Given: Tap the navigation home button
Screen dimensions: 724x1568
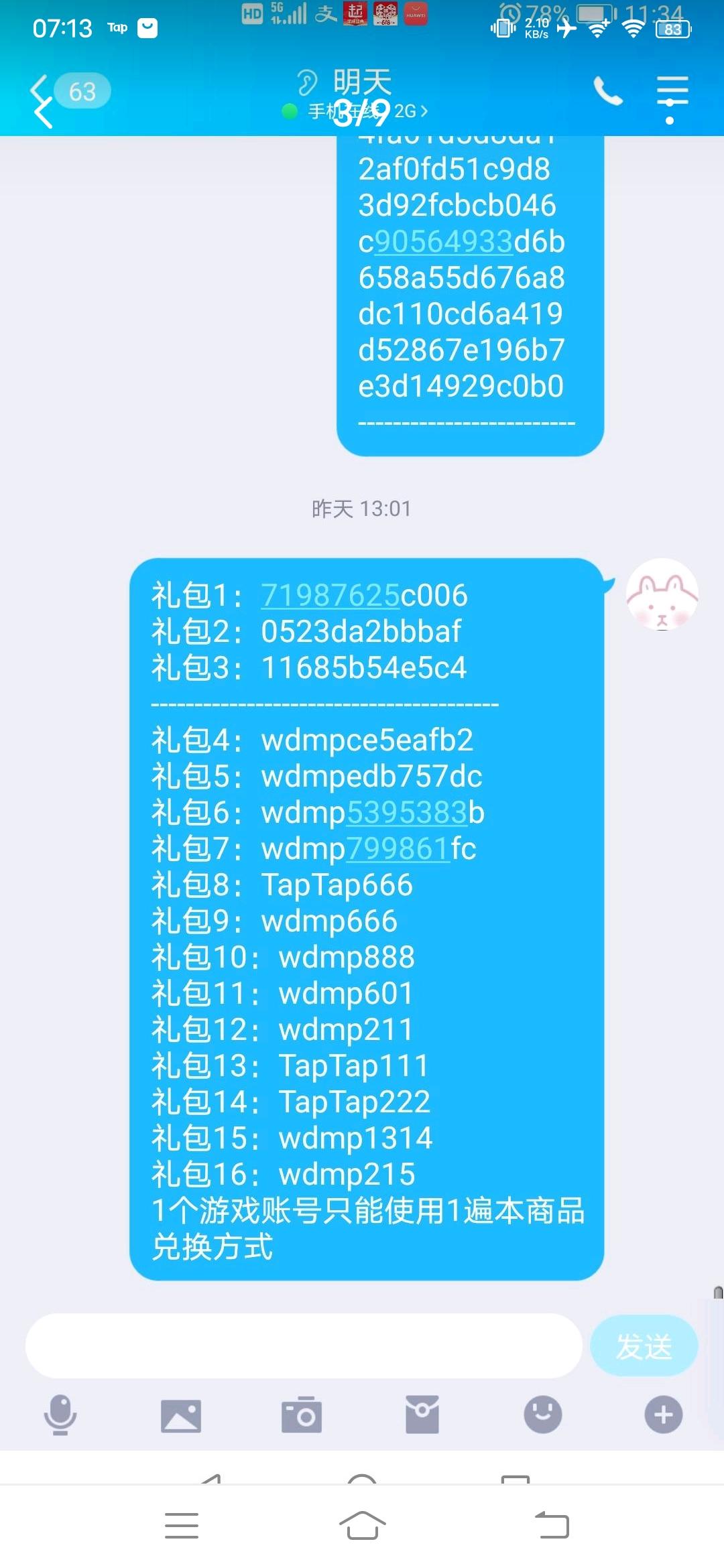Looking at the screenshot, I should pyautogui.click(x=362, y=1524).
